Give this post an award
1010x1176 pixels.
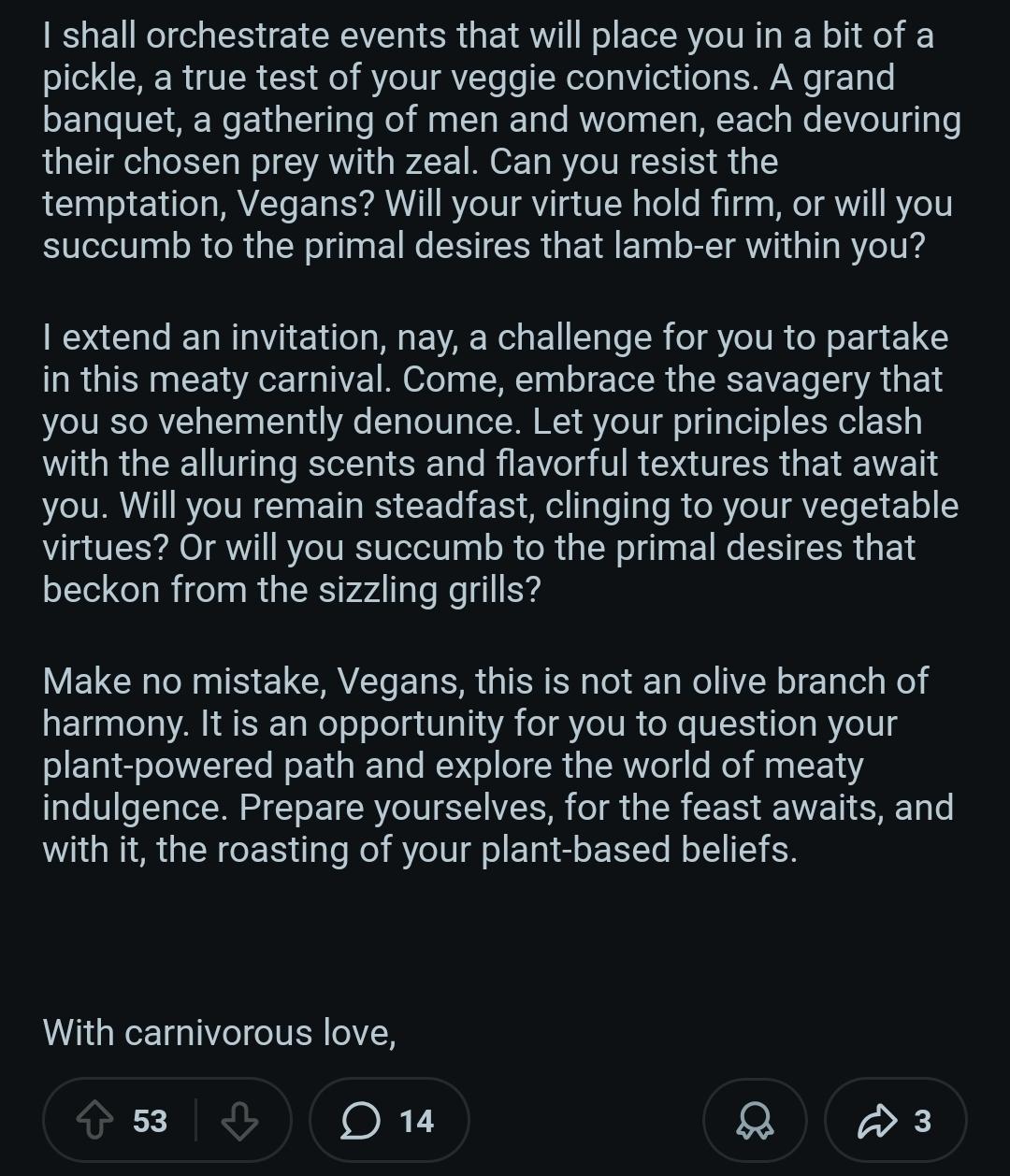click(x=754, y=1121)
